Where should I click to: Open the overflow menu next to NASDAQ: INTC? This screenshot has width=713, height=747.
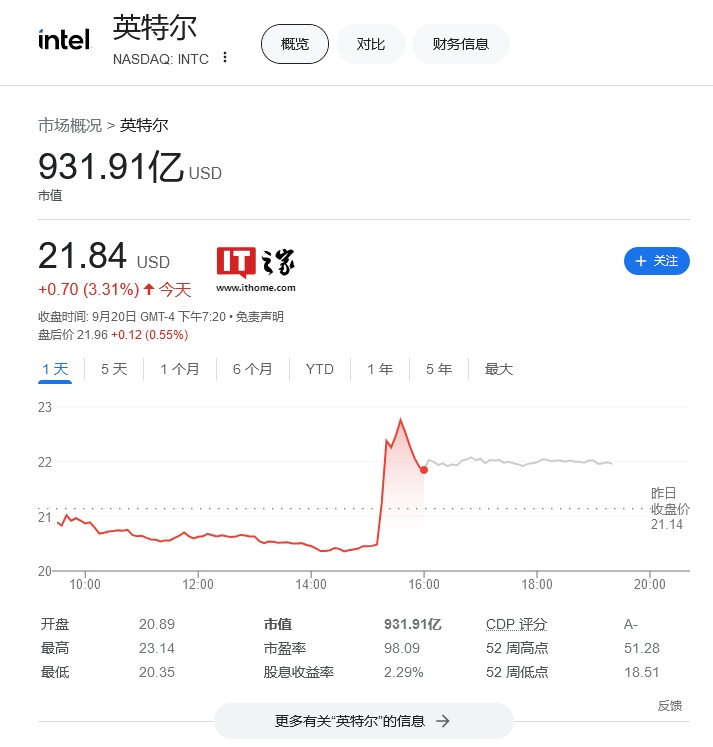pos(225,58)
